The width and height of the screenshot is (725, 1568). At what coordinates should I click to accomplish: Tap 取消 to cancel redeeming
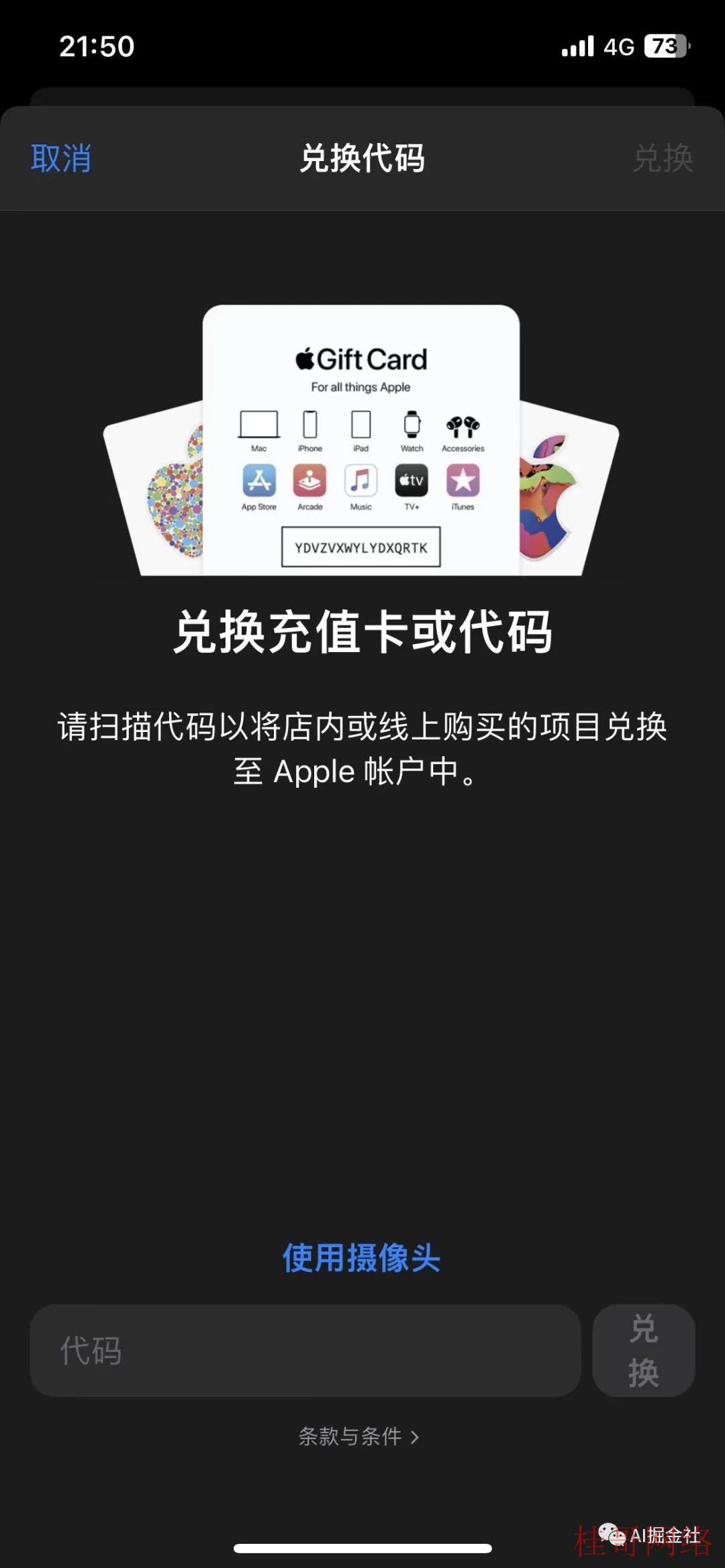click(61, 159)
